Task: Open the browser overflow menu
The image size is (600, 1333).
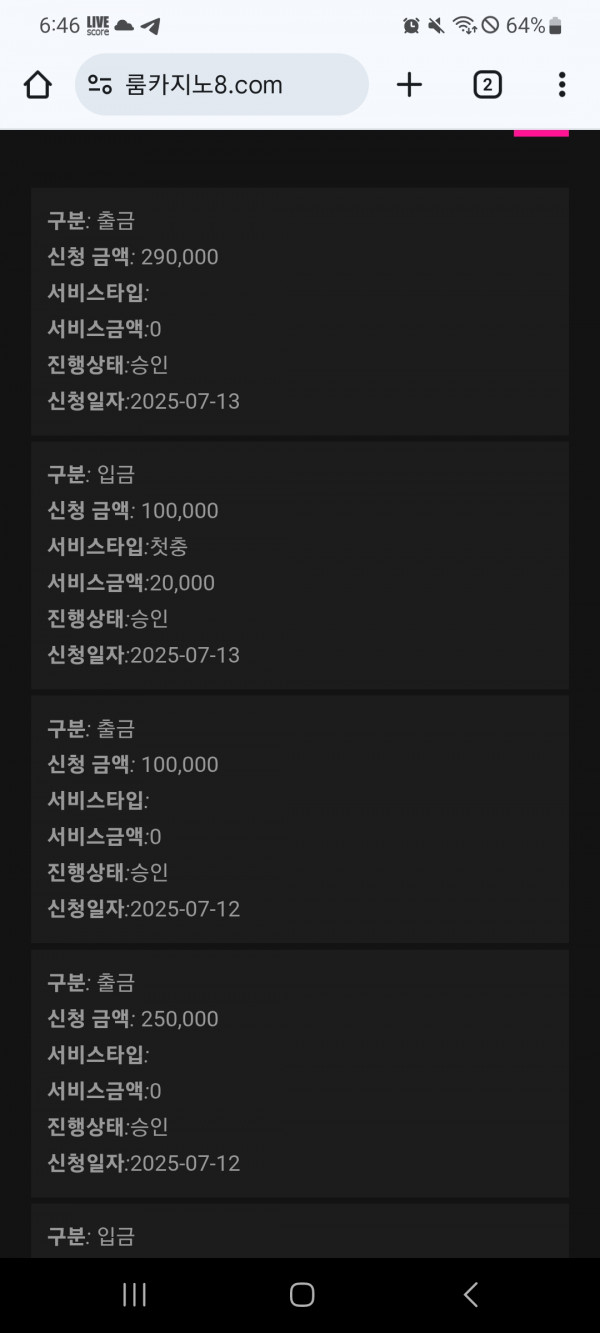Action: 562,85
